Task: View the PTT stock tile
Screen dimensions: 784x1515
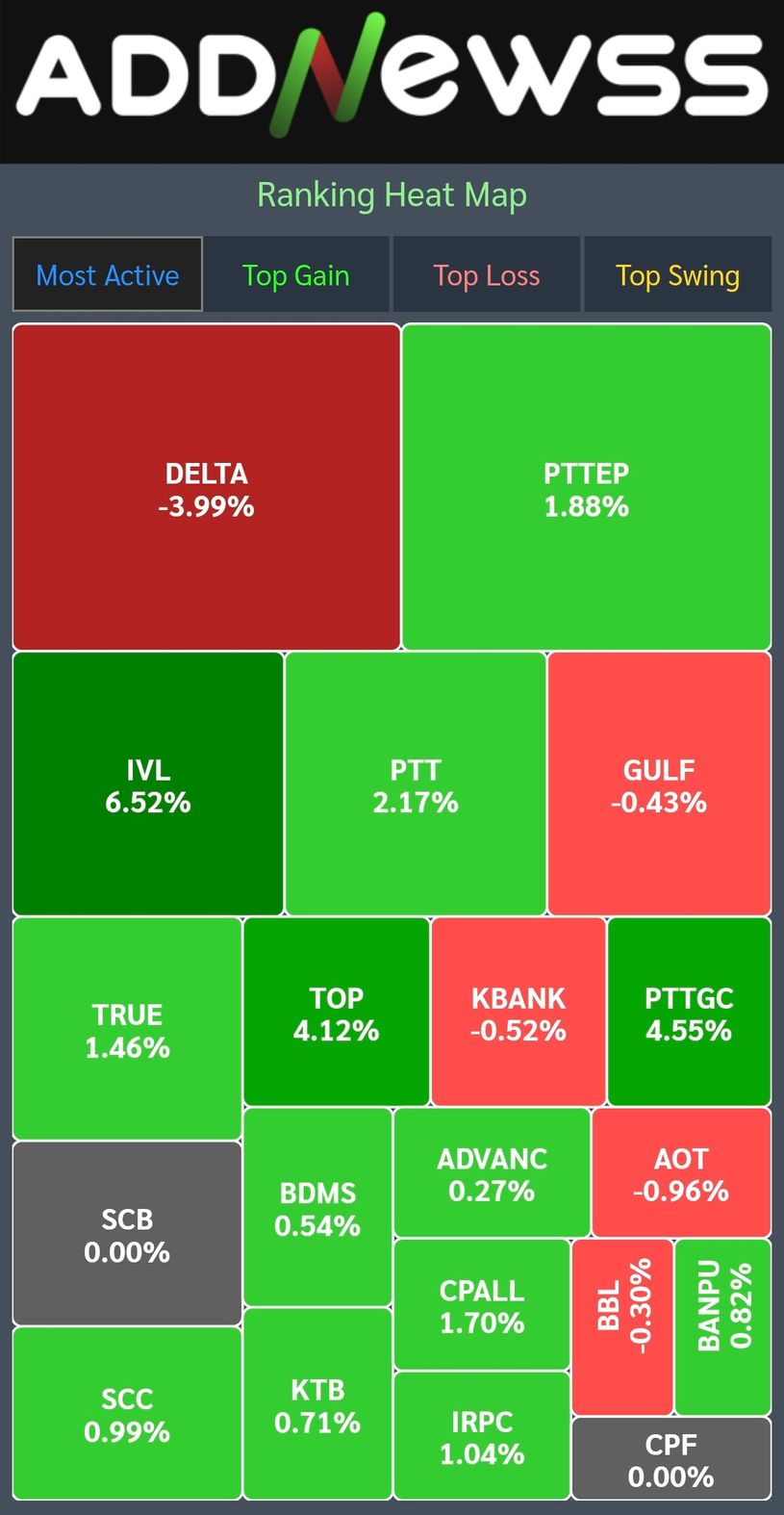Action: [x=416, y=784]
